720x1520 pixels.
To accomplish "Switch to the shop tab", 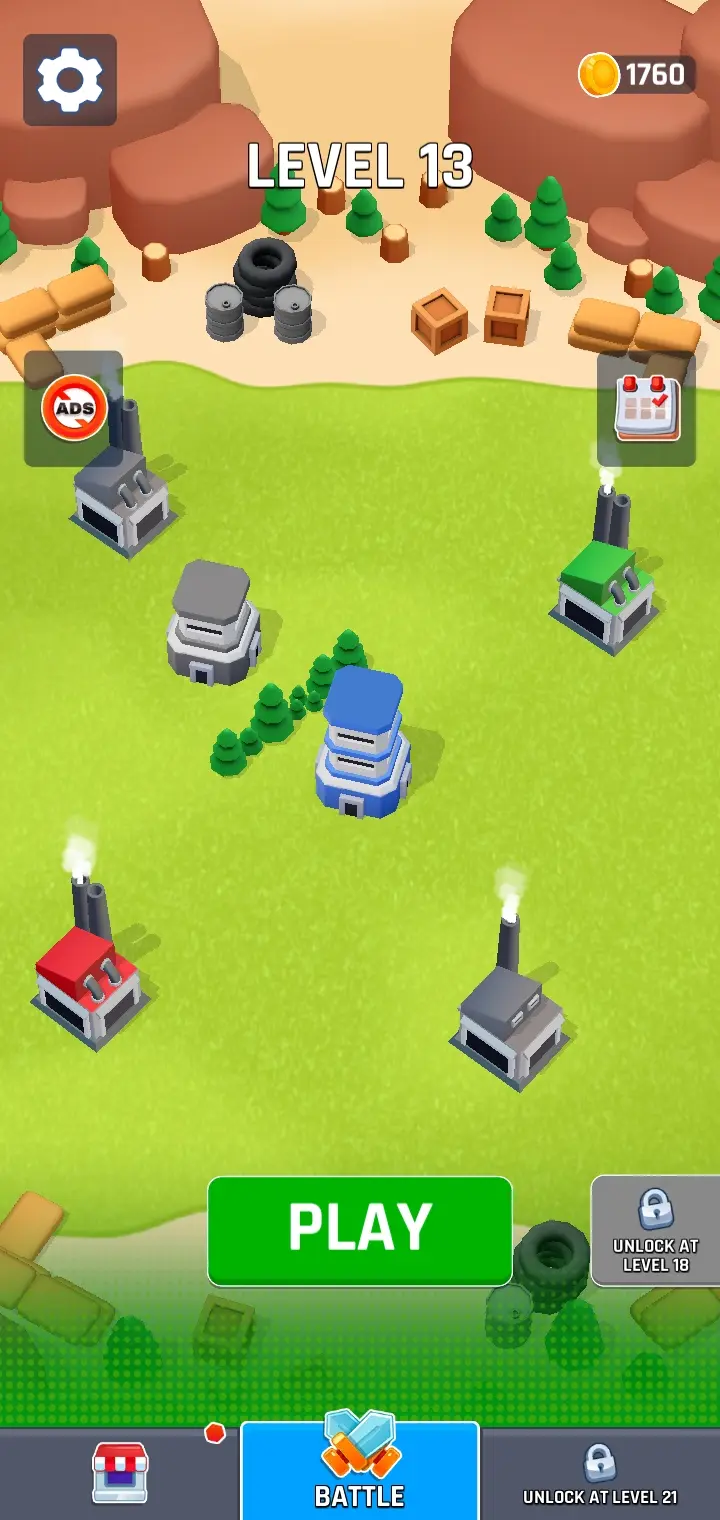I will (x=120, y=1472).
